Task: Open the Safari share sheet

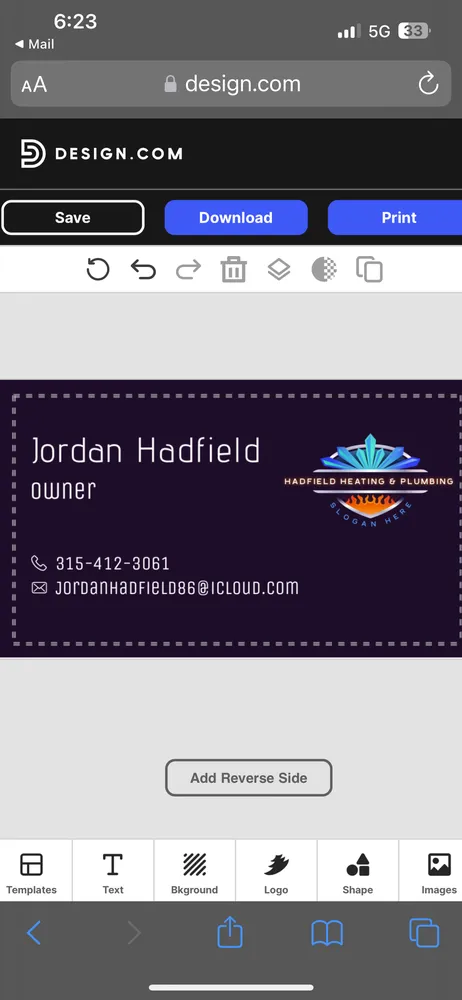Action: pyautogui.click(x=230, y=934)
